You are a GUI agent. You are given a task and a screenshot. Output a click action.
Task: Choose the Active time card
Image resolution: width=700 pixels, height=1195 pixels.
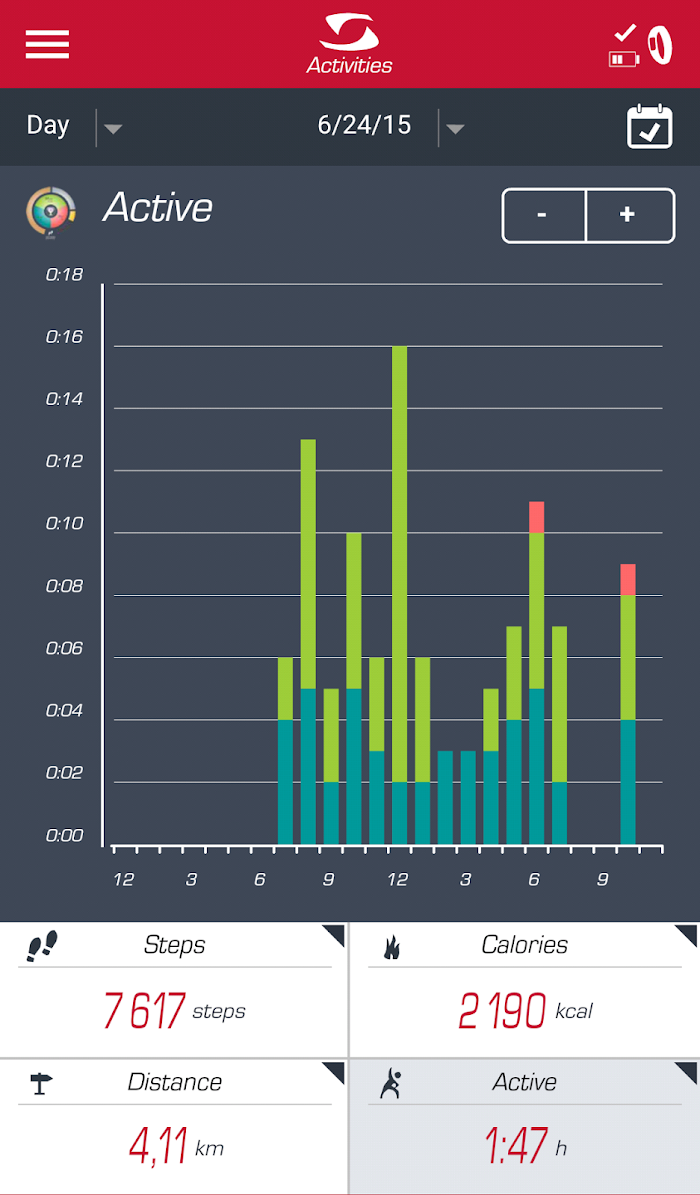pos(525,1126)
